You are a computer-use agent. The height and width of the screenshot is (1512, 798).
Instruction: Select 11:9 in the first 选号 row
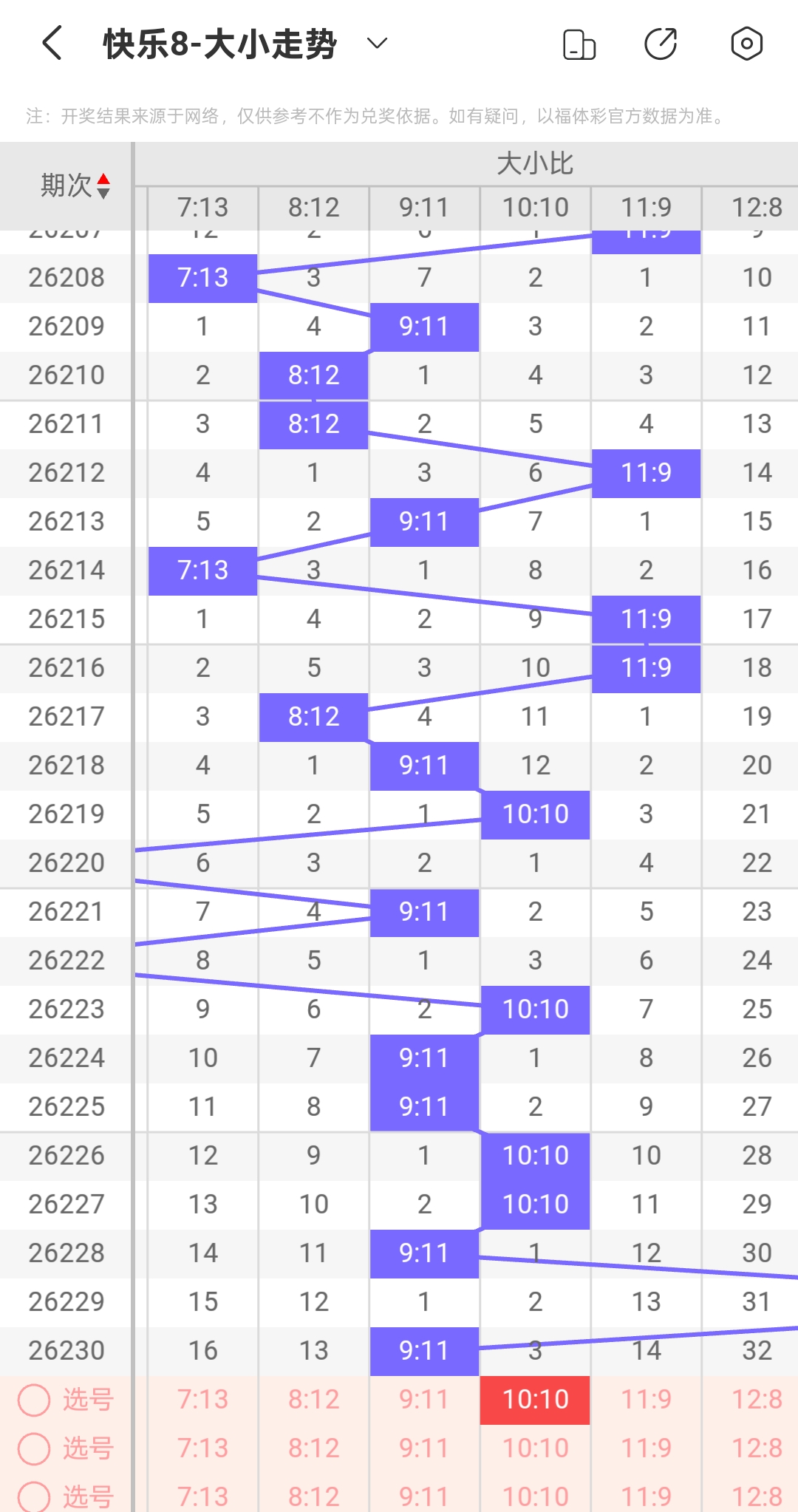(647, 1400)
